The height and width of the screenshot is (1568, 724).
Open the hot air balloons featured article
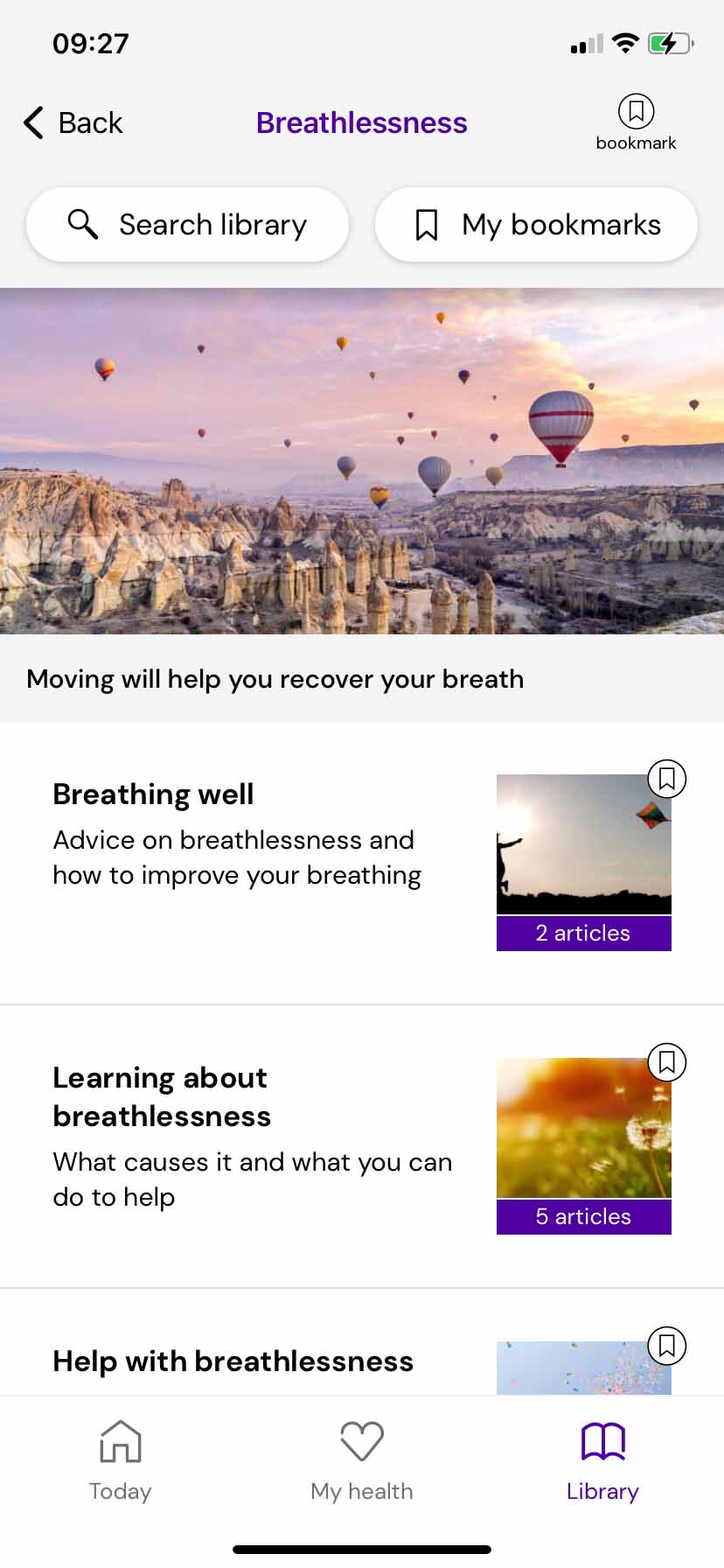click(362, 490)
